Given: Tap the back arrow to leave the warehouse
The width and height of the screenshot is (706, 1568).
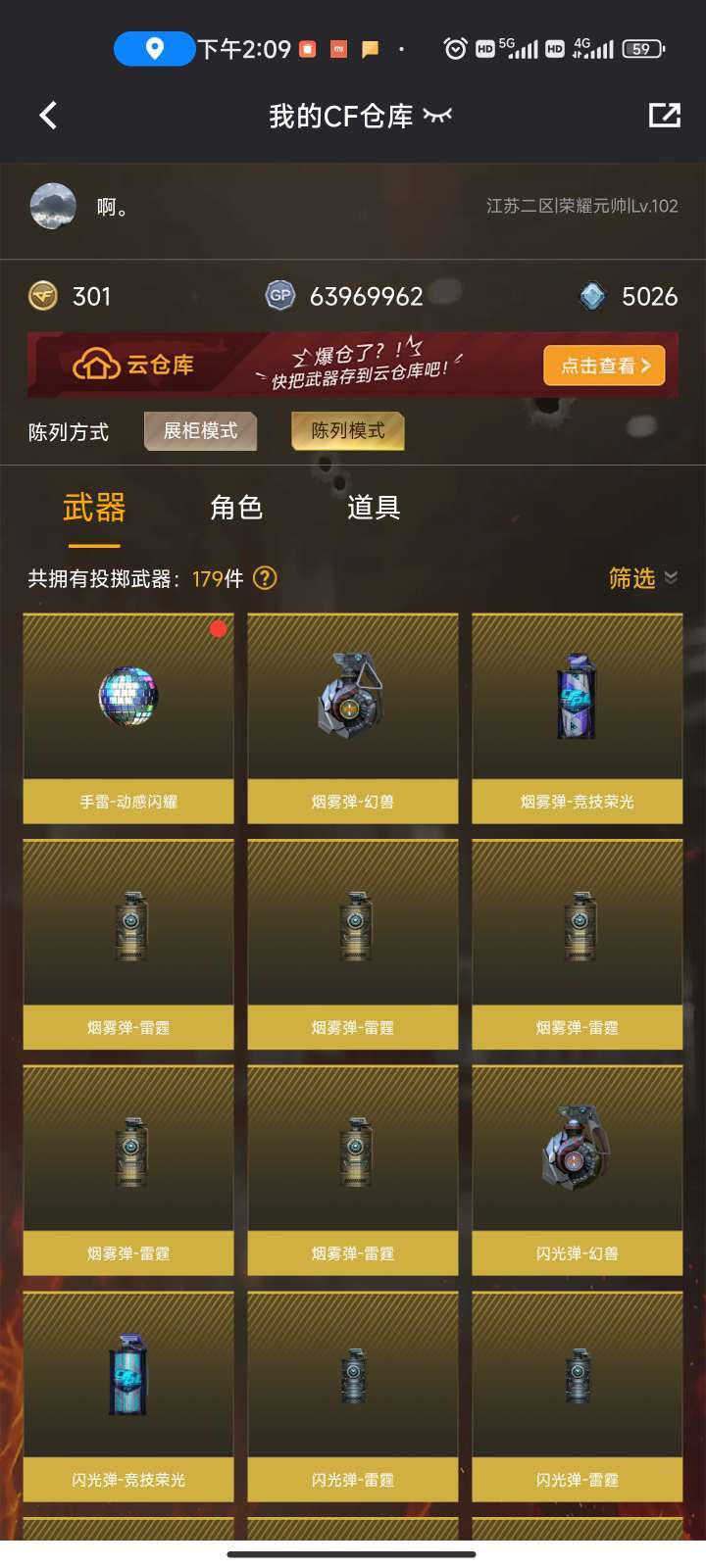Looking at the screenshot, I should [x=48, y=115].
